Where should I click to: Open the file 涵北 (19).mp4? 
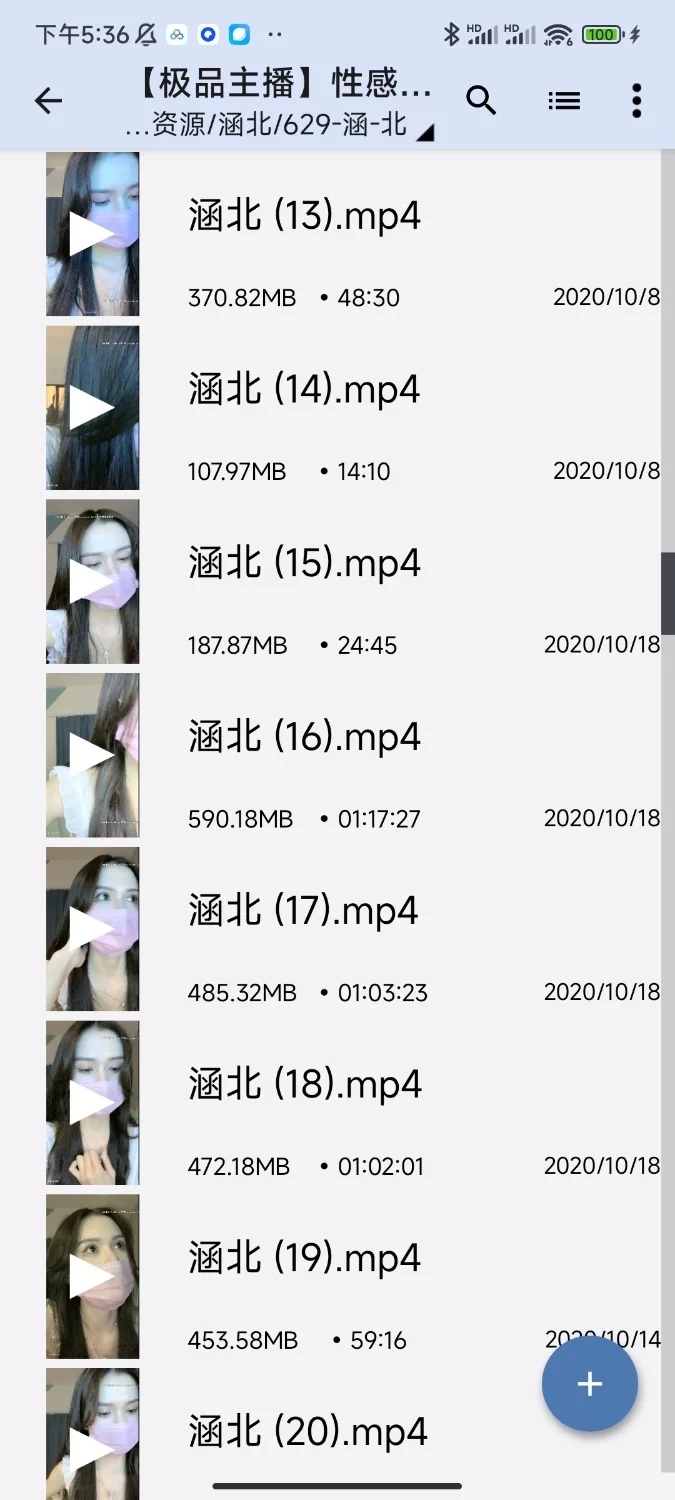[x=304, y=1258]
